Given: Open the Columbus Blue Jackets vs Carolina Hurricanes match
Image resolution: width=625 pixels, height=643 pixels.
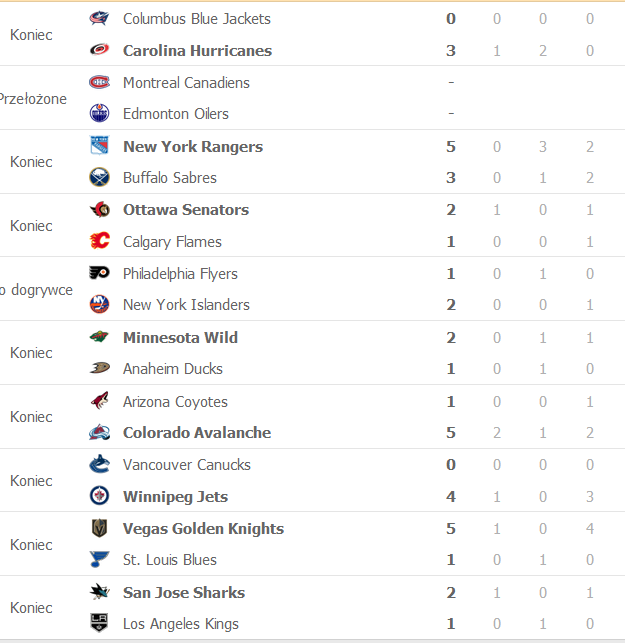Looking at the screenshot, I should [300, 34].
